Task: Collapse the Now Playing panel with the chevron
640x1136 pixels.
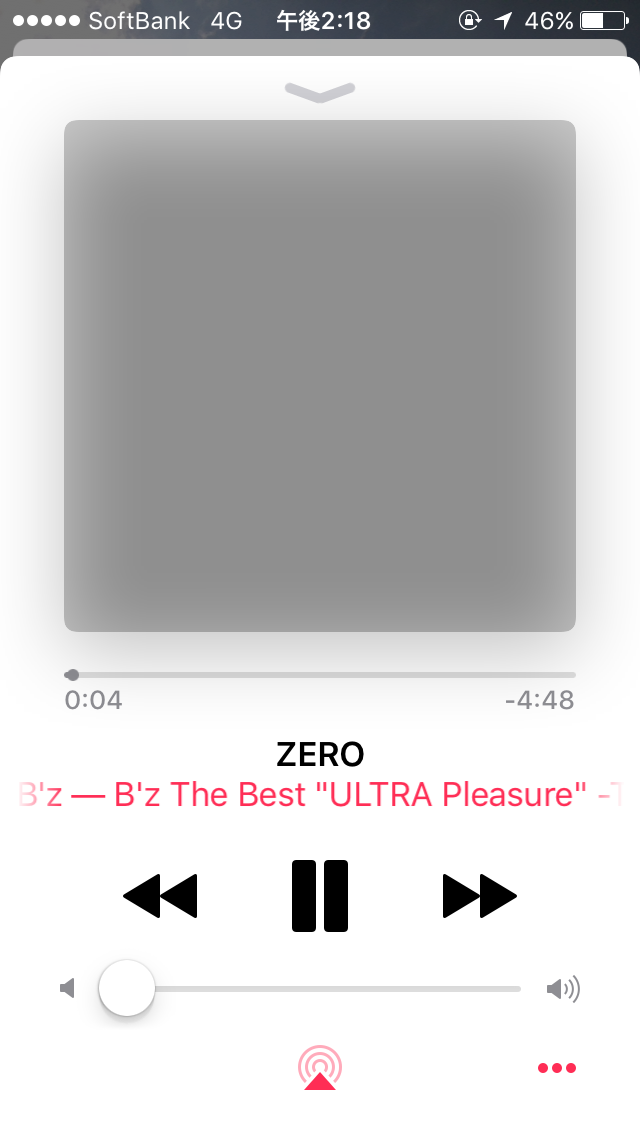Action: coord(320,91)
